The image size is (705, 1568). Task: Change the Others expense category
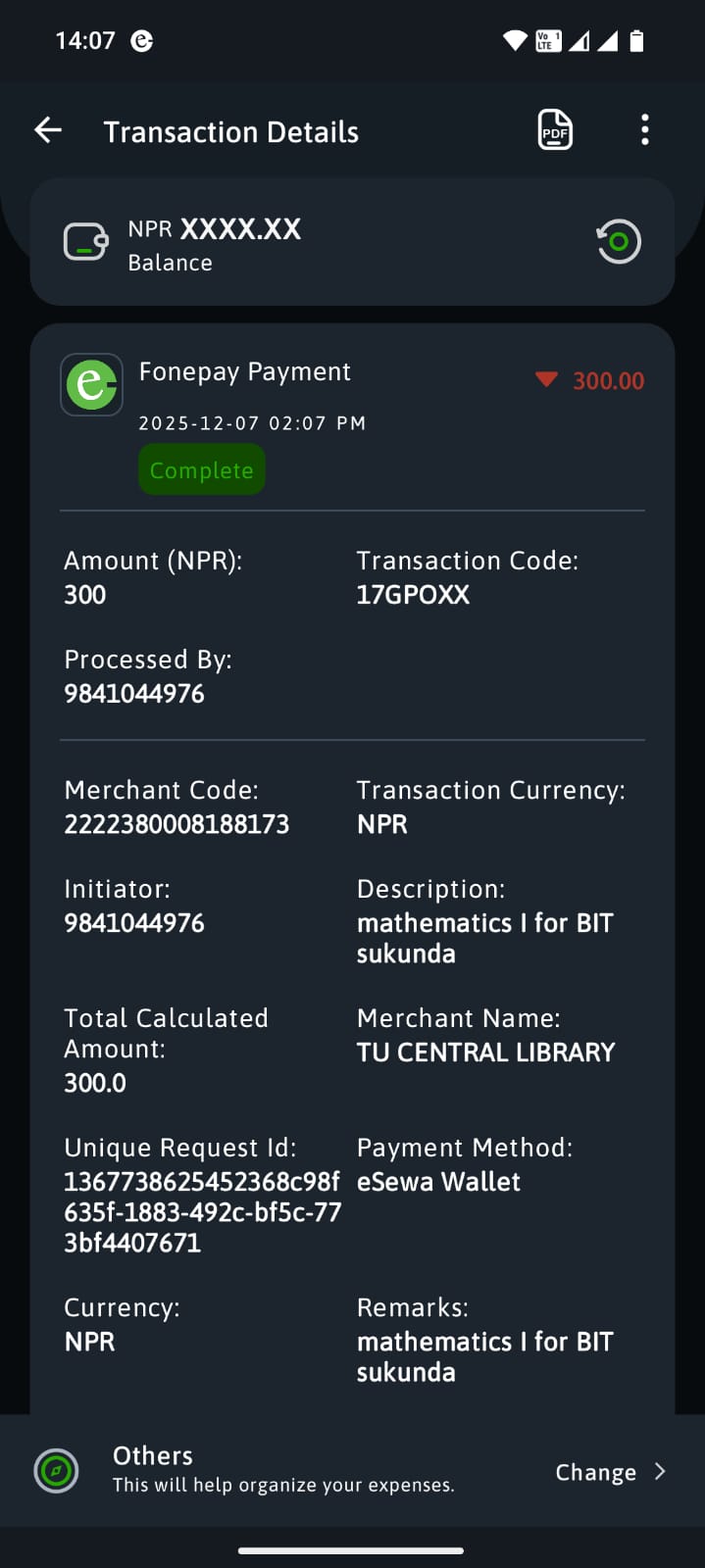click(x=609, y=1472)
